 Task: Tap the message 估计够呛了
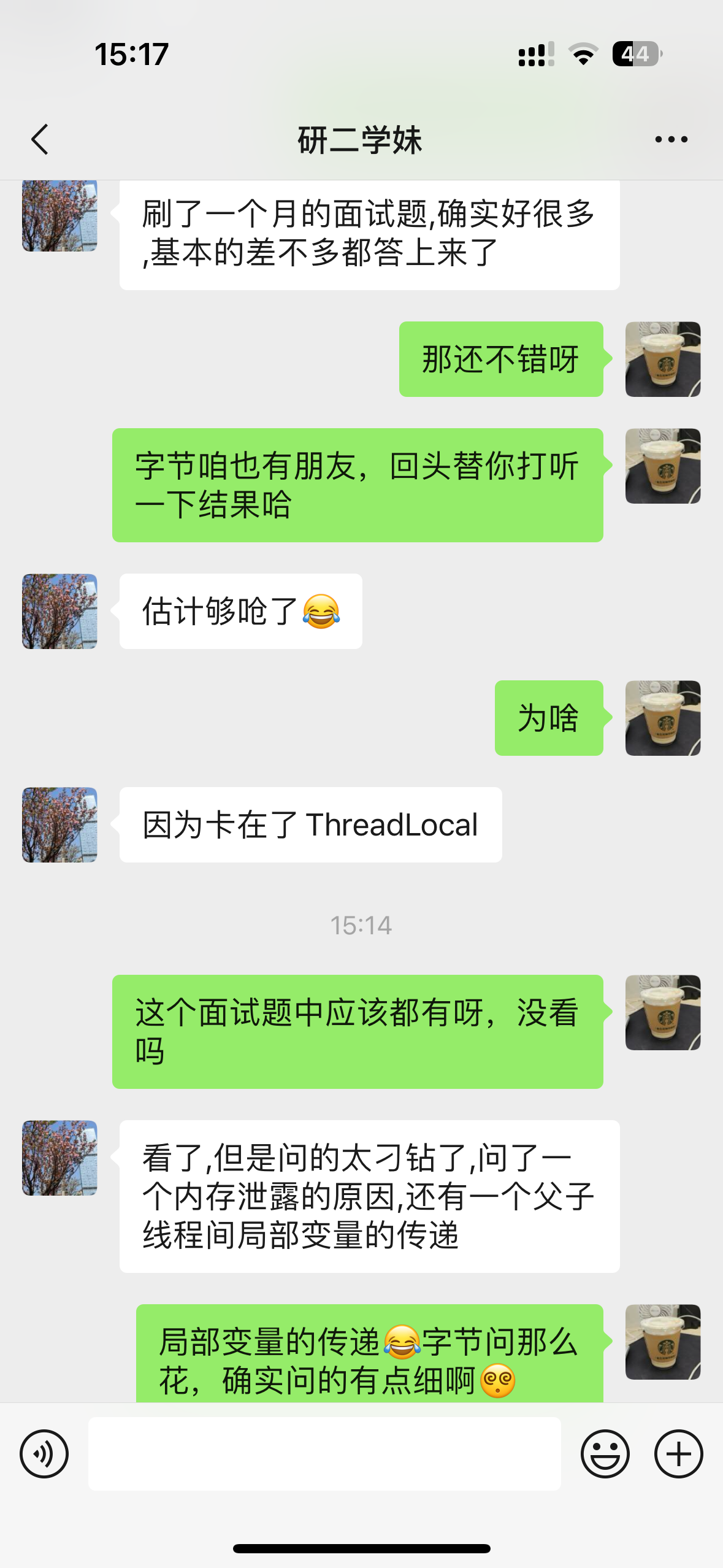pyautogui.click(x=240, y=611)
